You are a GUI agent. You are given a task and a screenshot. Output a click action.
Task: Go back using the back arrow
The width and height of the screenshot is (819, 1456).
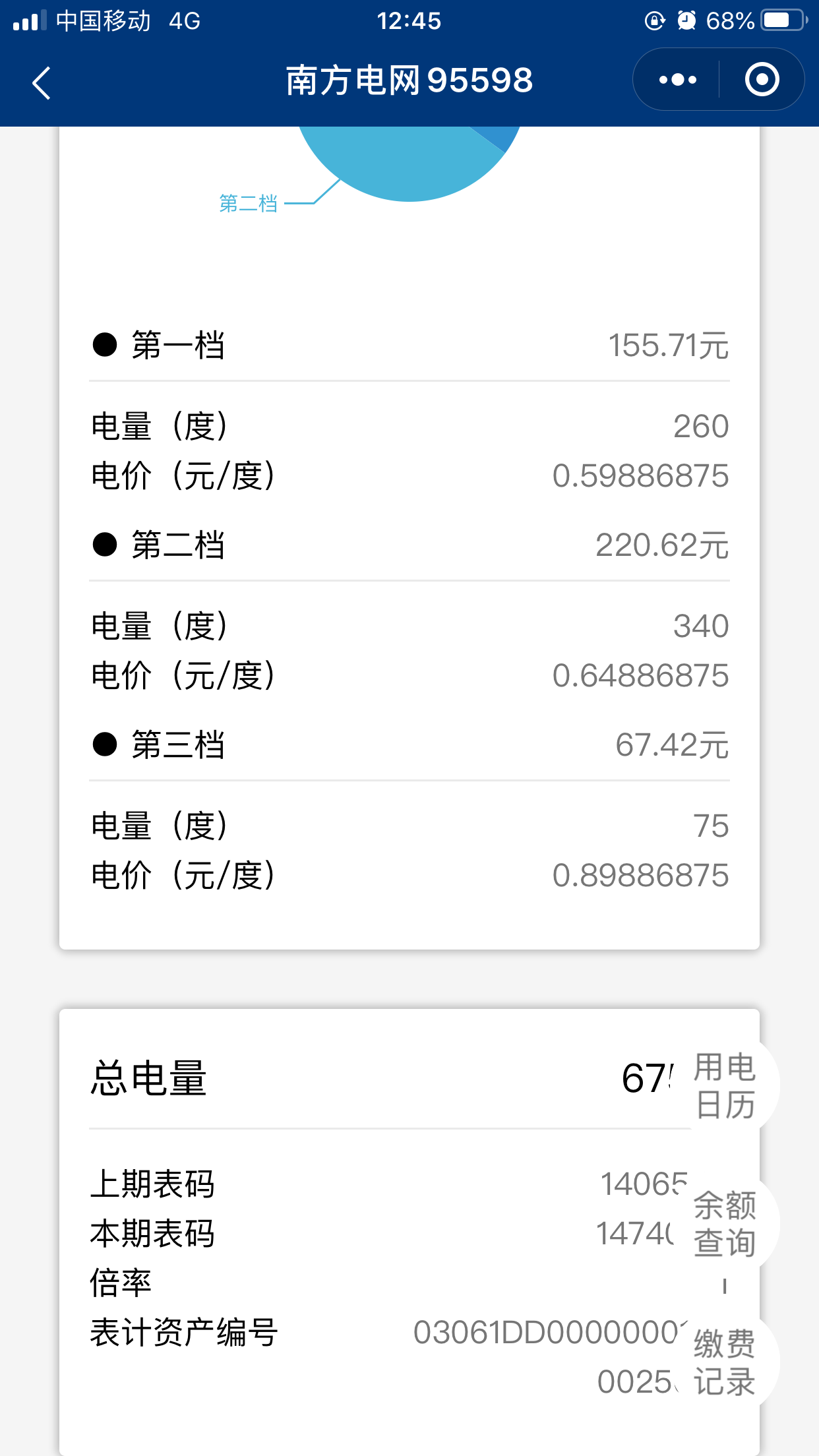pos(41,82)
